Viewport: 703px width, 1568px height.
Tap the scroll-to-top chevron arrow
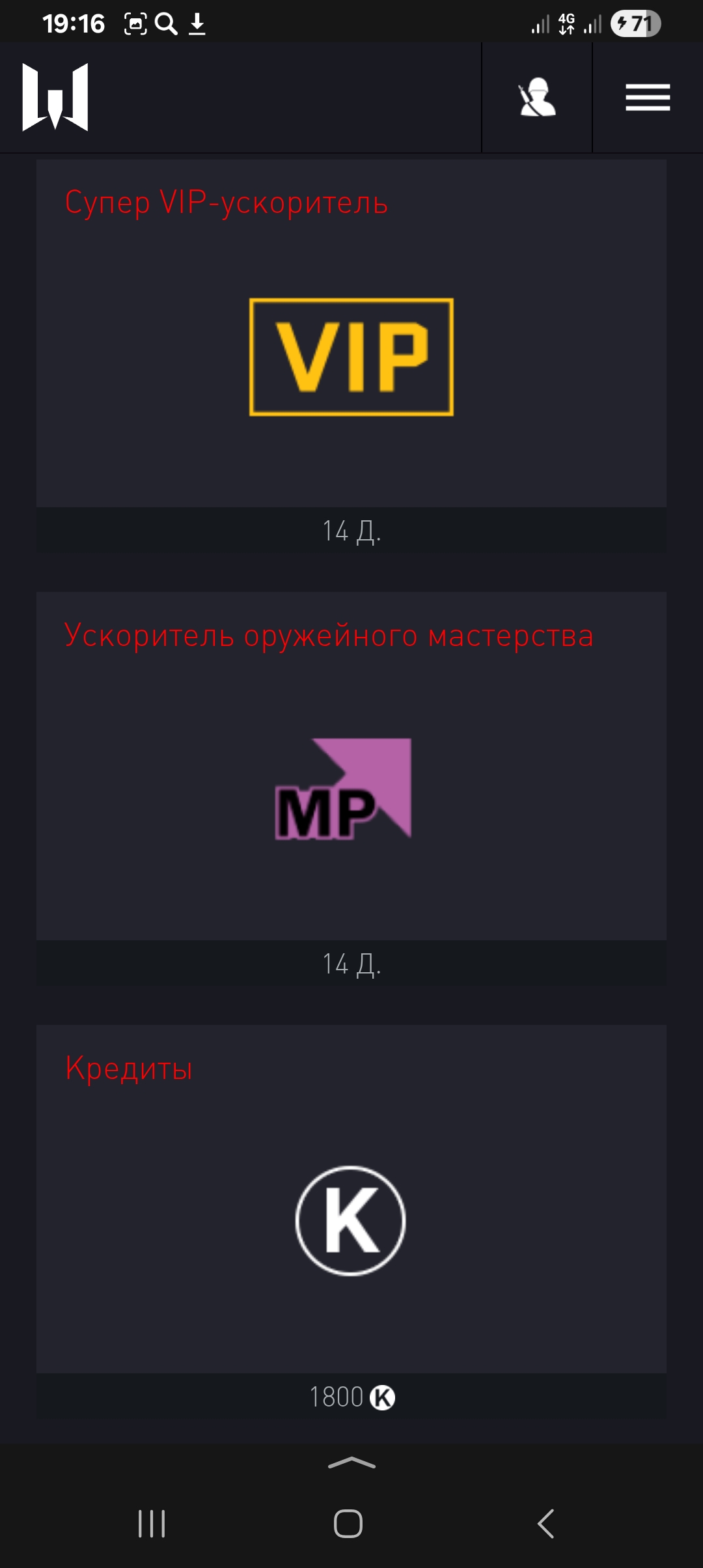(x=351, y=1463)
